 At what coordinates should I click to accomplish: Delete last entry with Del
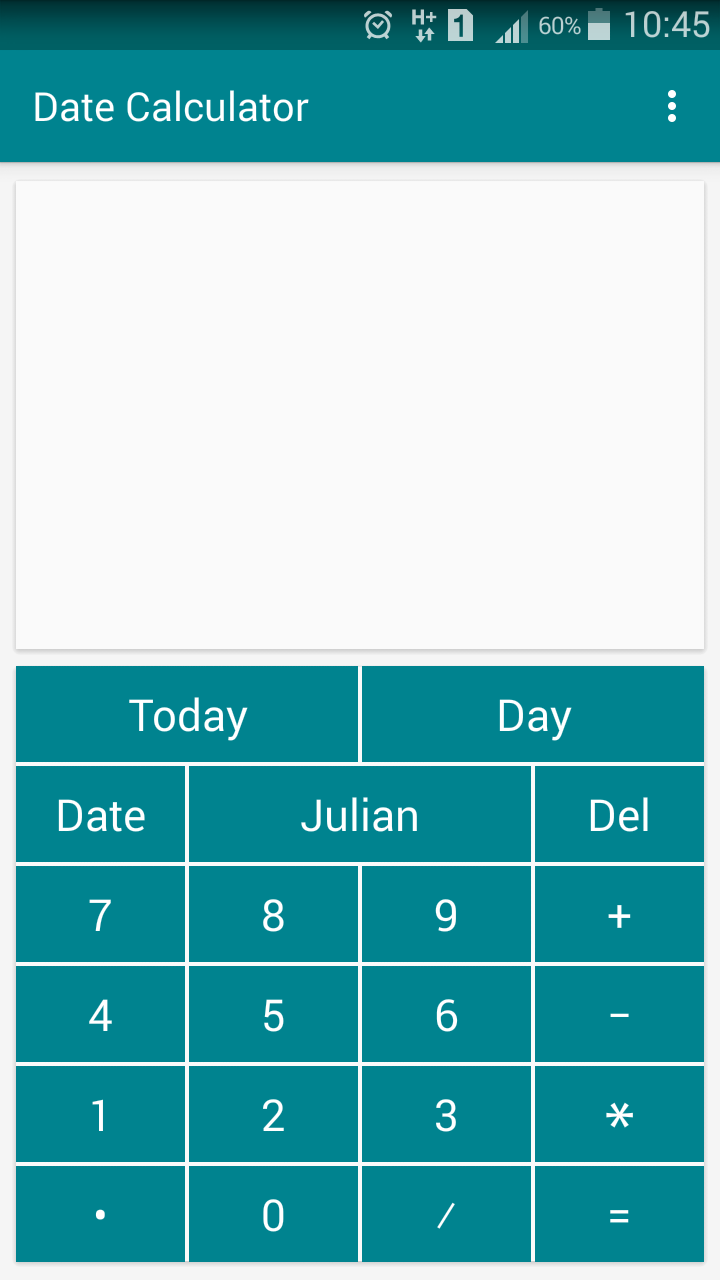coord(619,815)
